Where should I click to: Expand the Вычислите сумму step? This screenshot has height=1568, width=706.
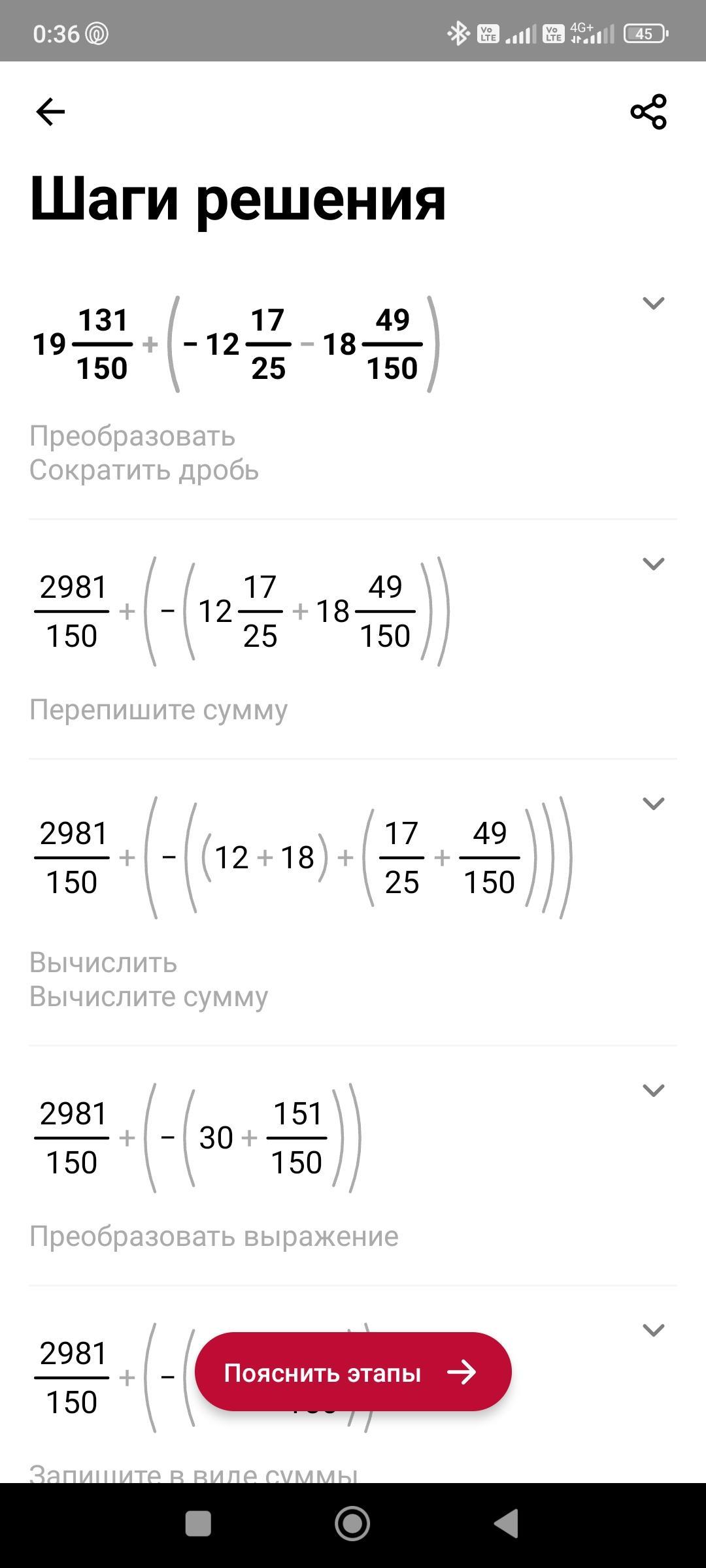tap(653, 804)
